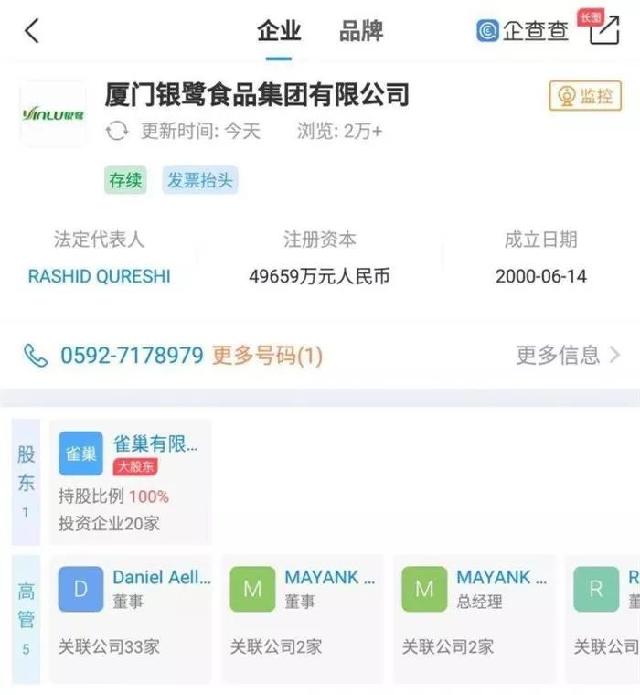Switch to the 品牌 tab

coord(360,31)
